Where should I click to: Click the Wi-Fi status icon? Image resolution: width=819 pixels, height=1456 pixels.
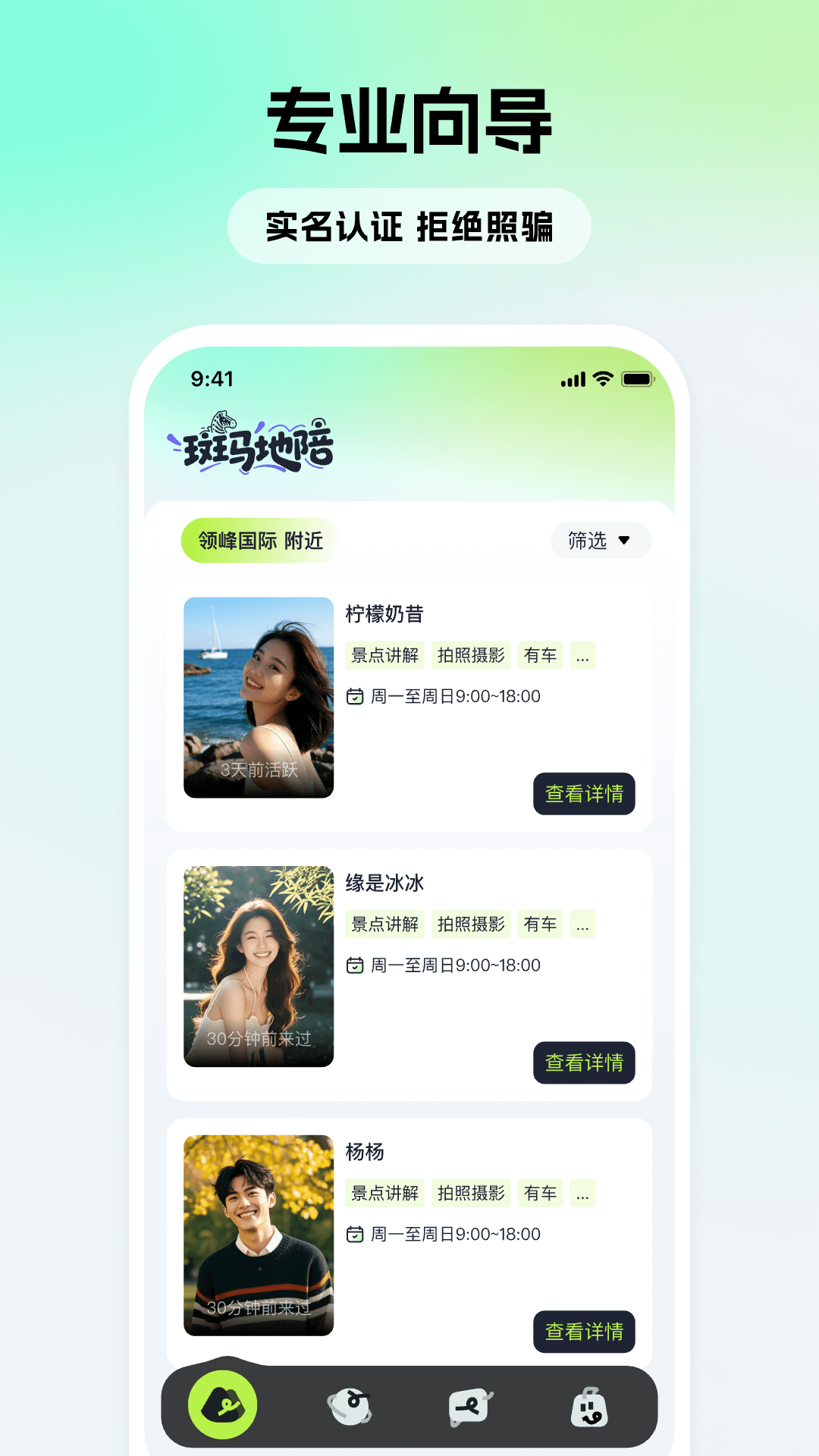click(602, 377)
